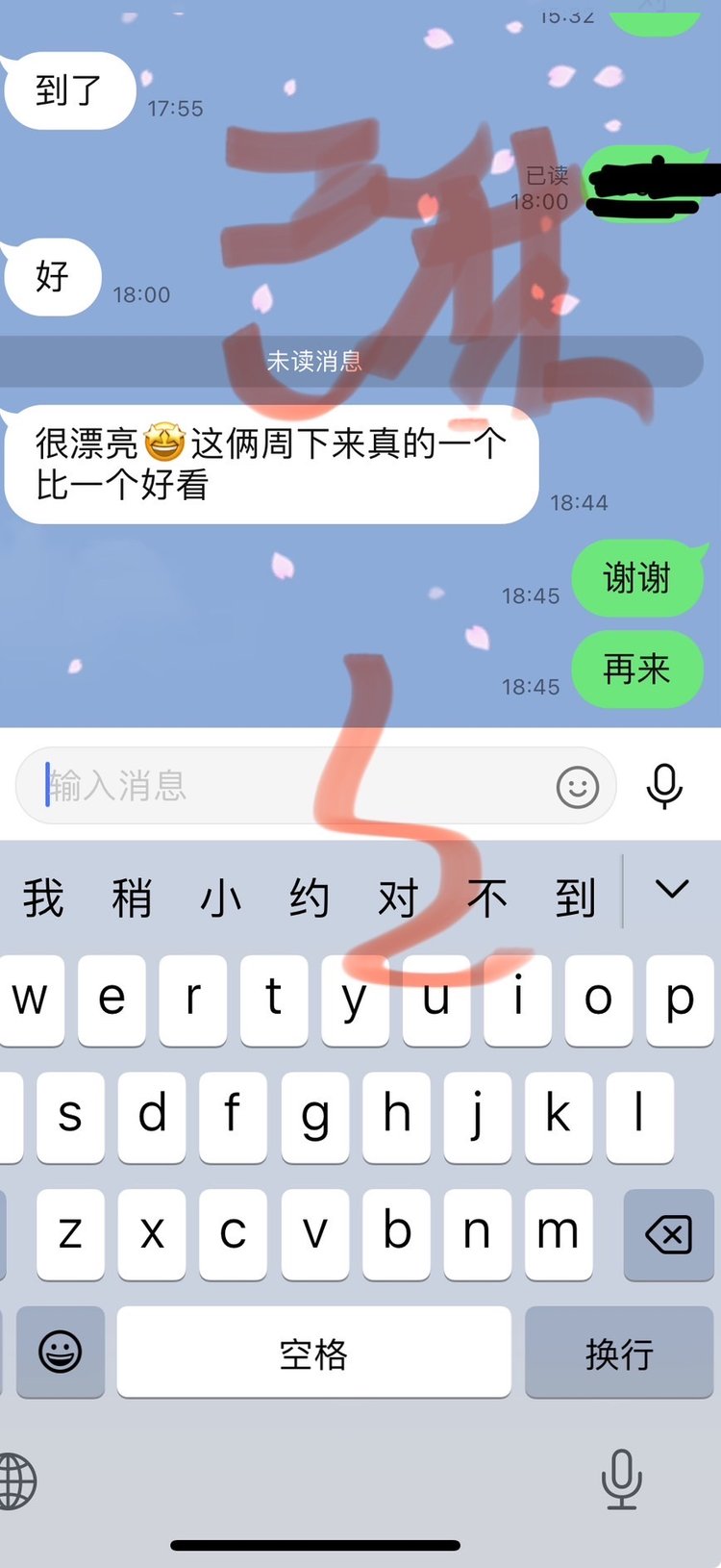Select the suggested word 对
Image resolution: width=721 pixels, height=1568 pixels.
click(398, 898)
